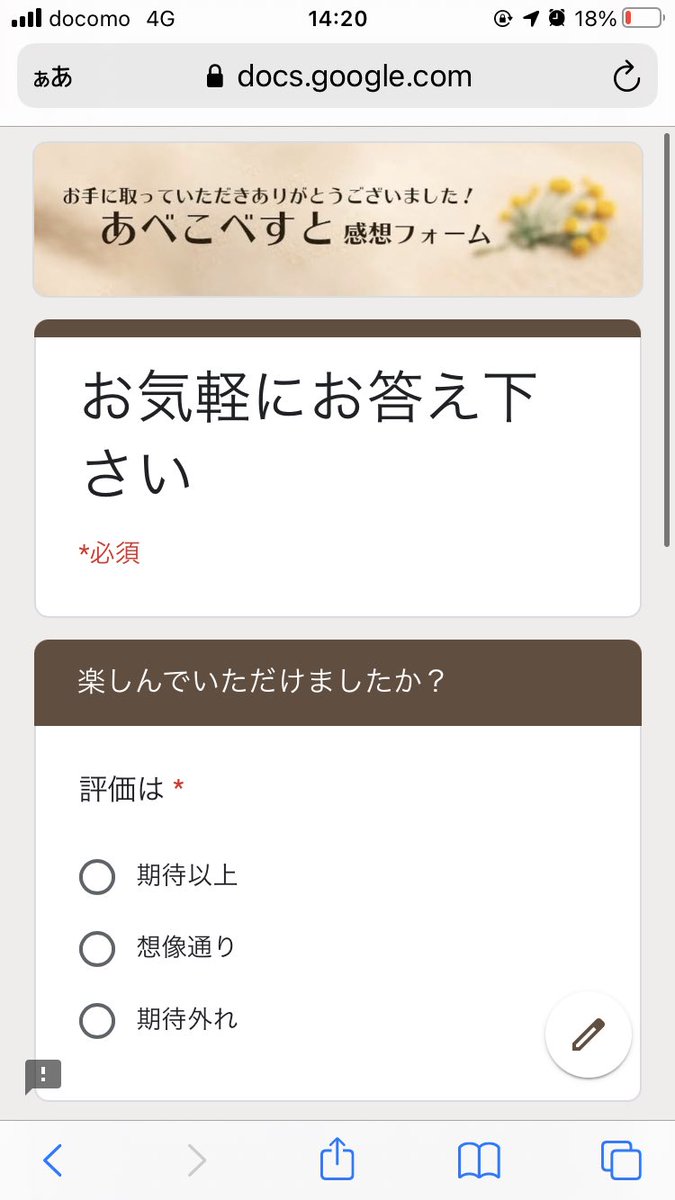Show all open Safari tabs
This screenshot has width=675, height=1200.
[620, 1160]
